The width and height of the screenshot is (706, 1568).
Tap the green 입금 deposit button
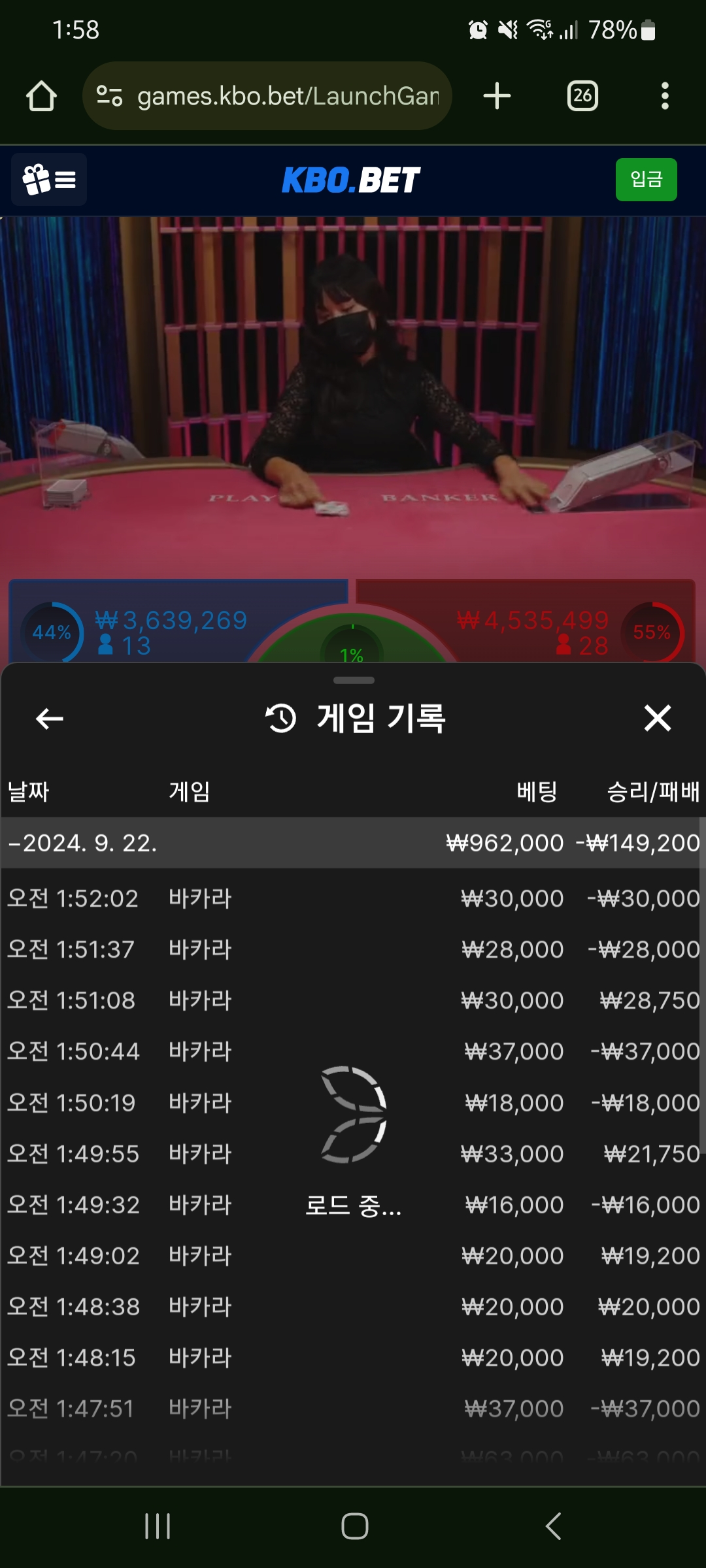(x=646, y=180)
